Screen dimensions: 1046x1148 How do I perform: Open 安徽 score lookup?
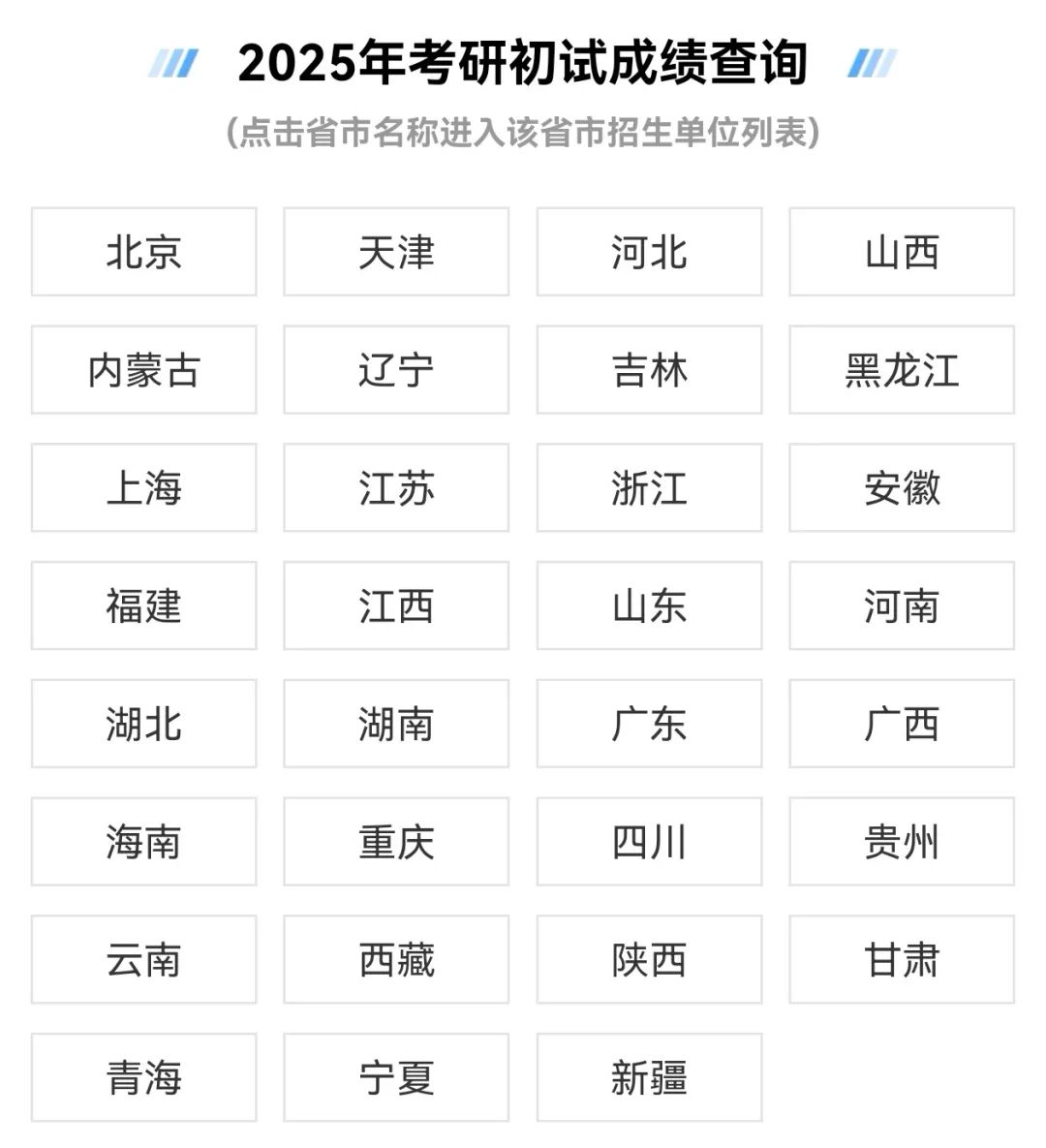coord(902,488)
